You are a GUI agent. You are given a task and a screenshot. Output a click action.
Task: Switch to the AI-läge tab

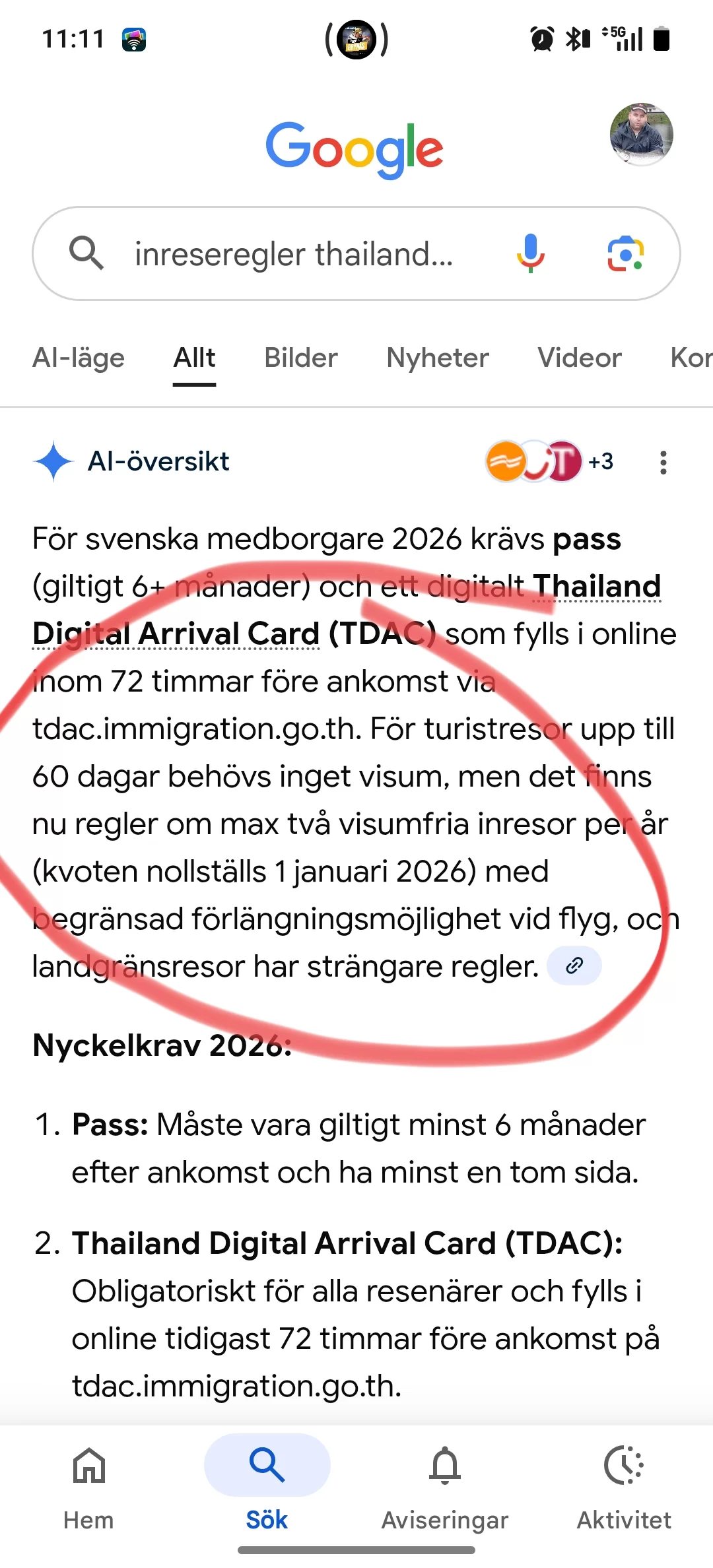(x=79, y=358)
